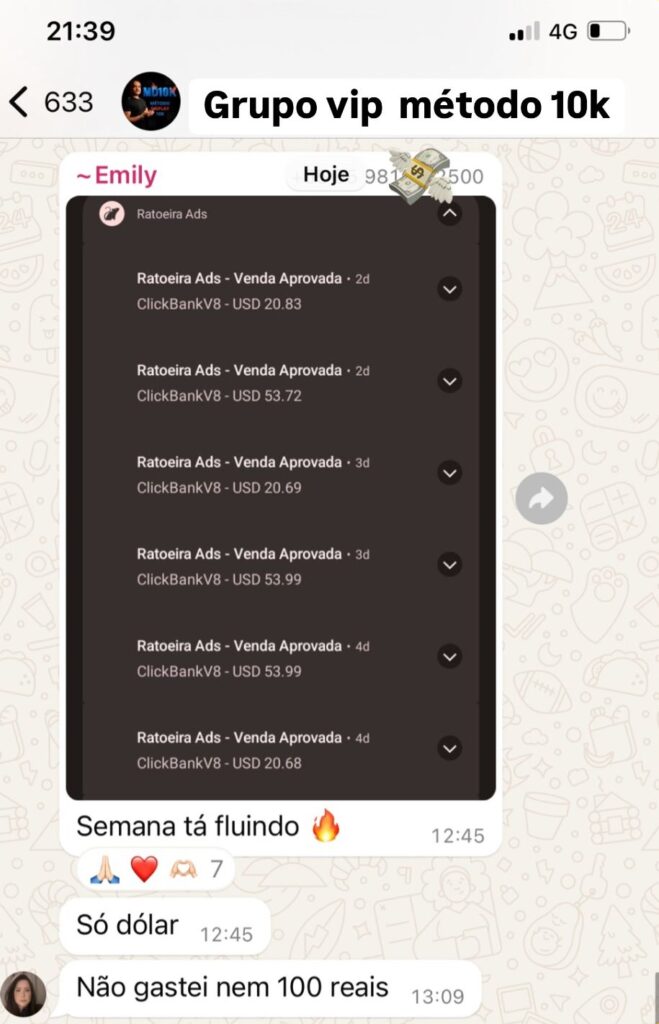Open Grupo vip método 10k group info
659x1024 pixels.
click(x=406, y=105)
